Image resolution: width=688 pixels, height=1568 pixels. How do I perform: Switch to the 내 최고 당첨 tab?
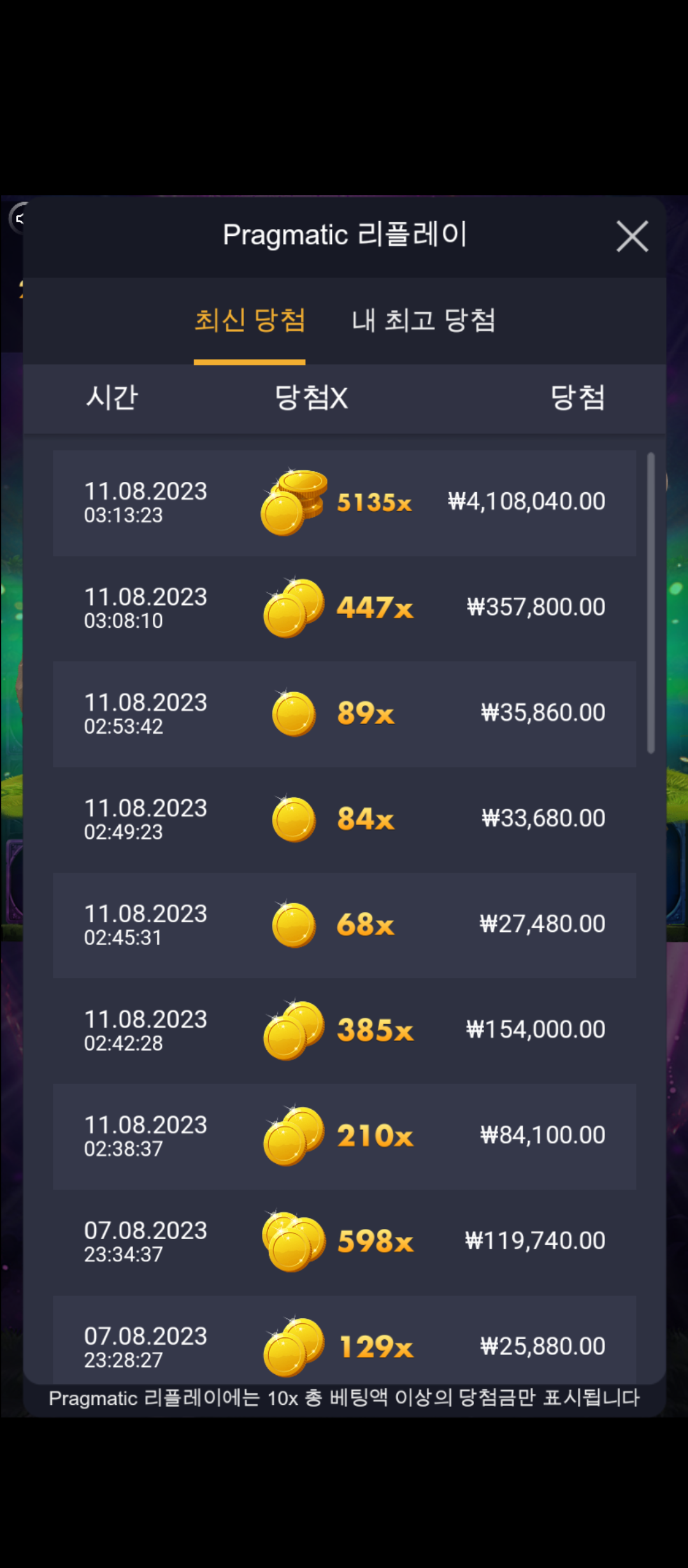(424, 320)
